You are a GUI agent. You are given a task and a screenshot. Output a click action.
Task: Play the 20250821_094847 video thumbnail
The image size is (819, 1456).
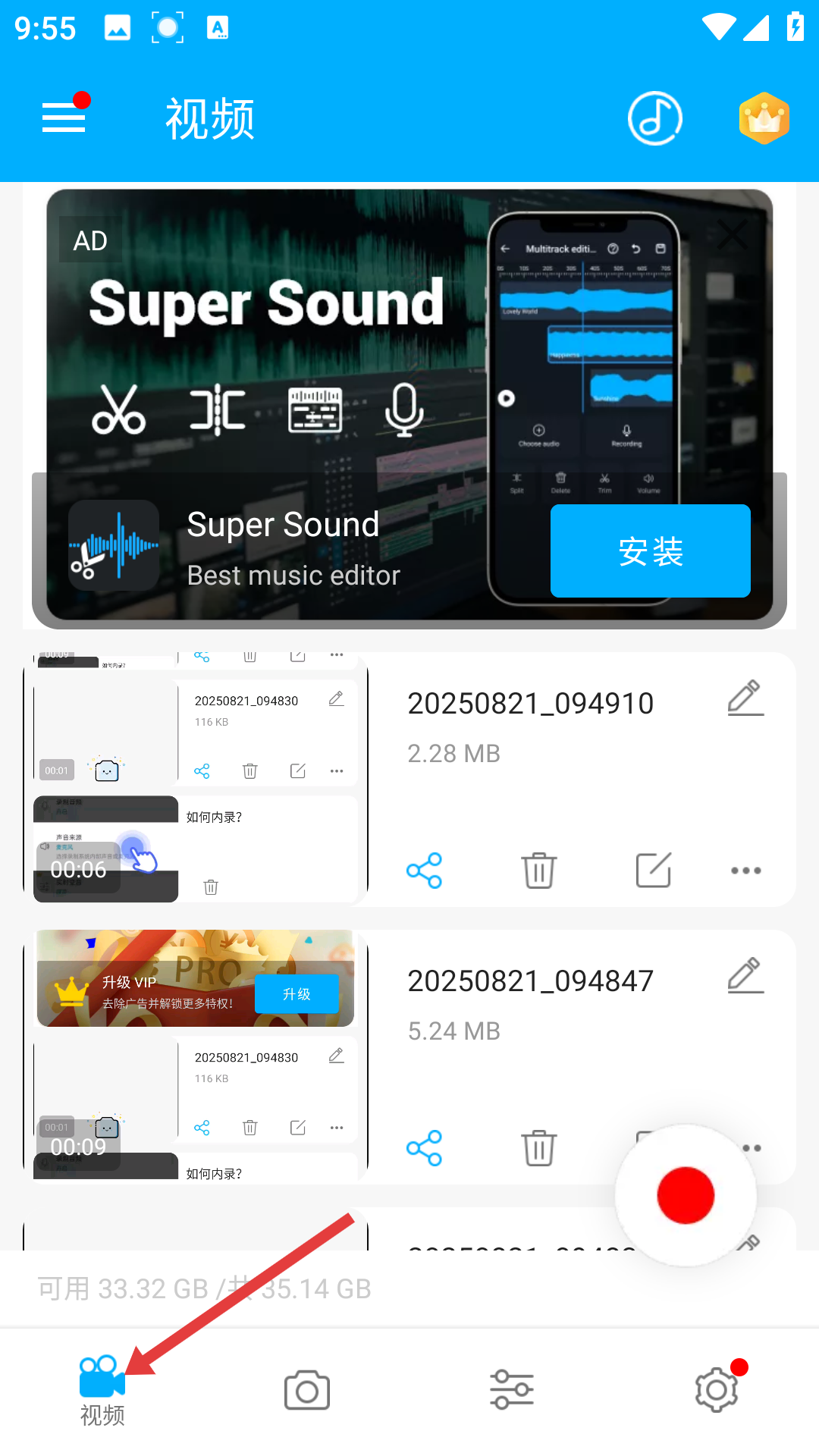click(x=196, y=1056)
